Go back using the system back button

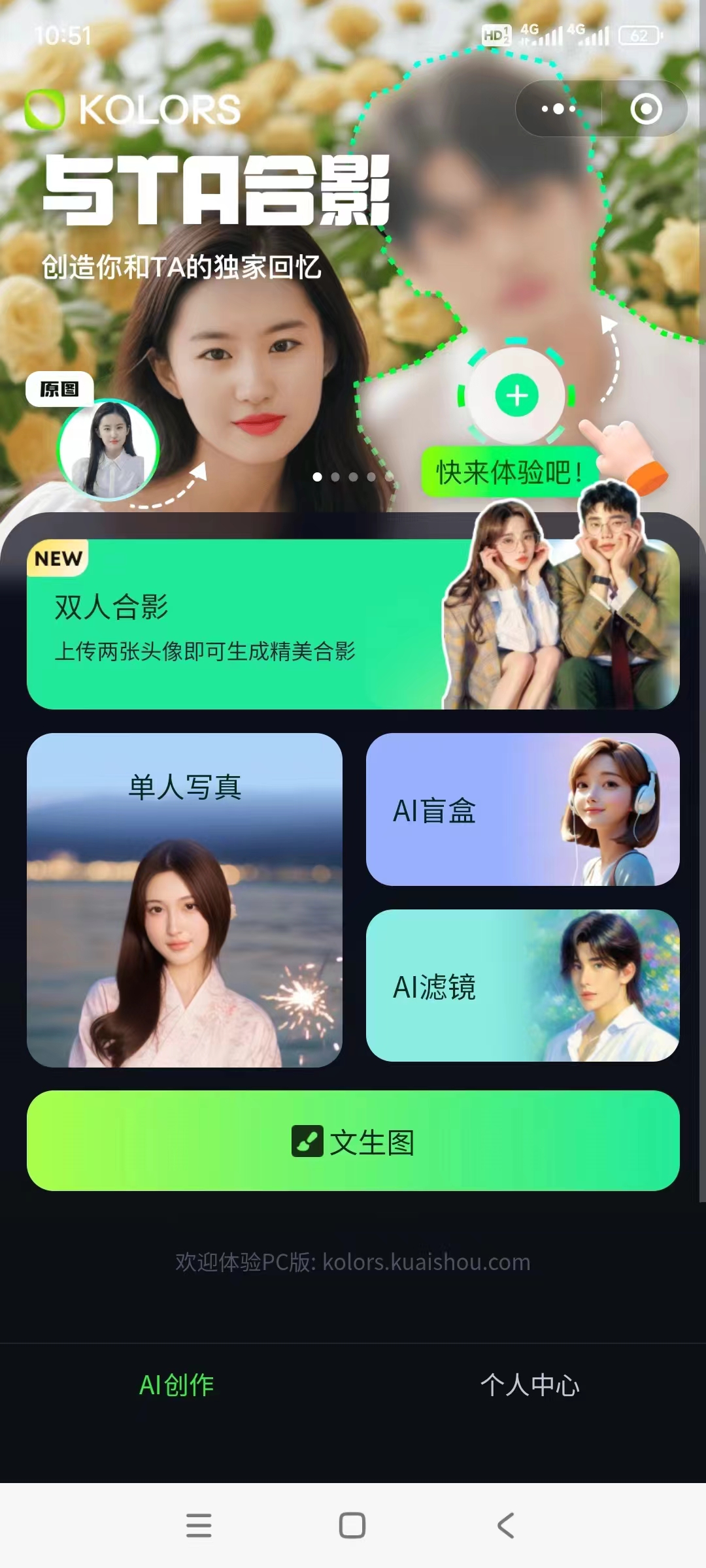pos(505,1526)
